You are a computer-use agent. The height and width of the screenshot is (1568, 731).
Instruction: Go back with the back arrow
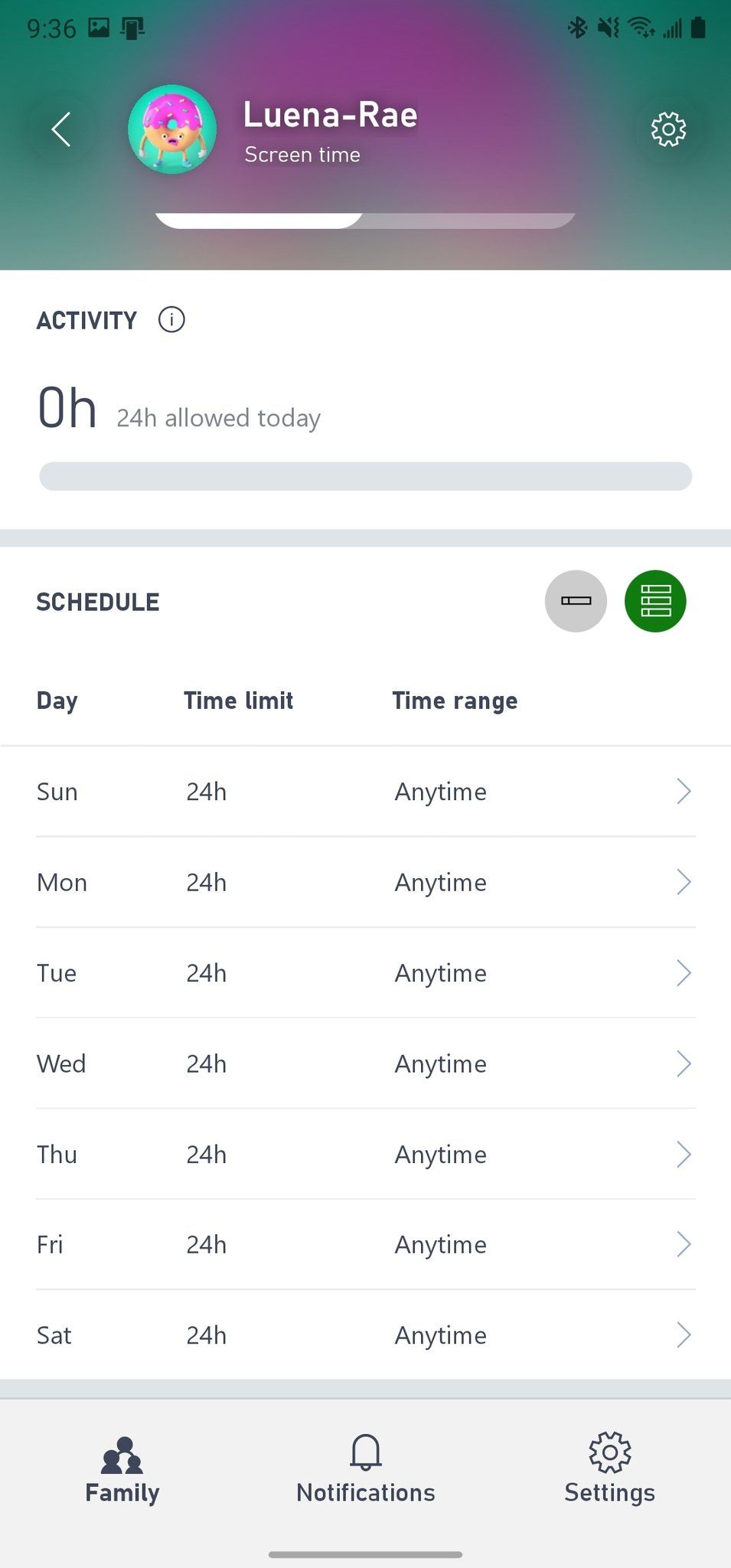click(x=60, y=129)
